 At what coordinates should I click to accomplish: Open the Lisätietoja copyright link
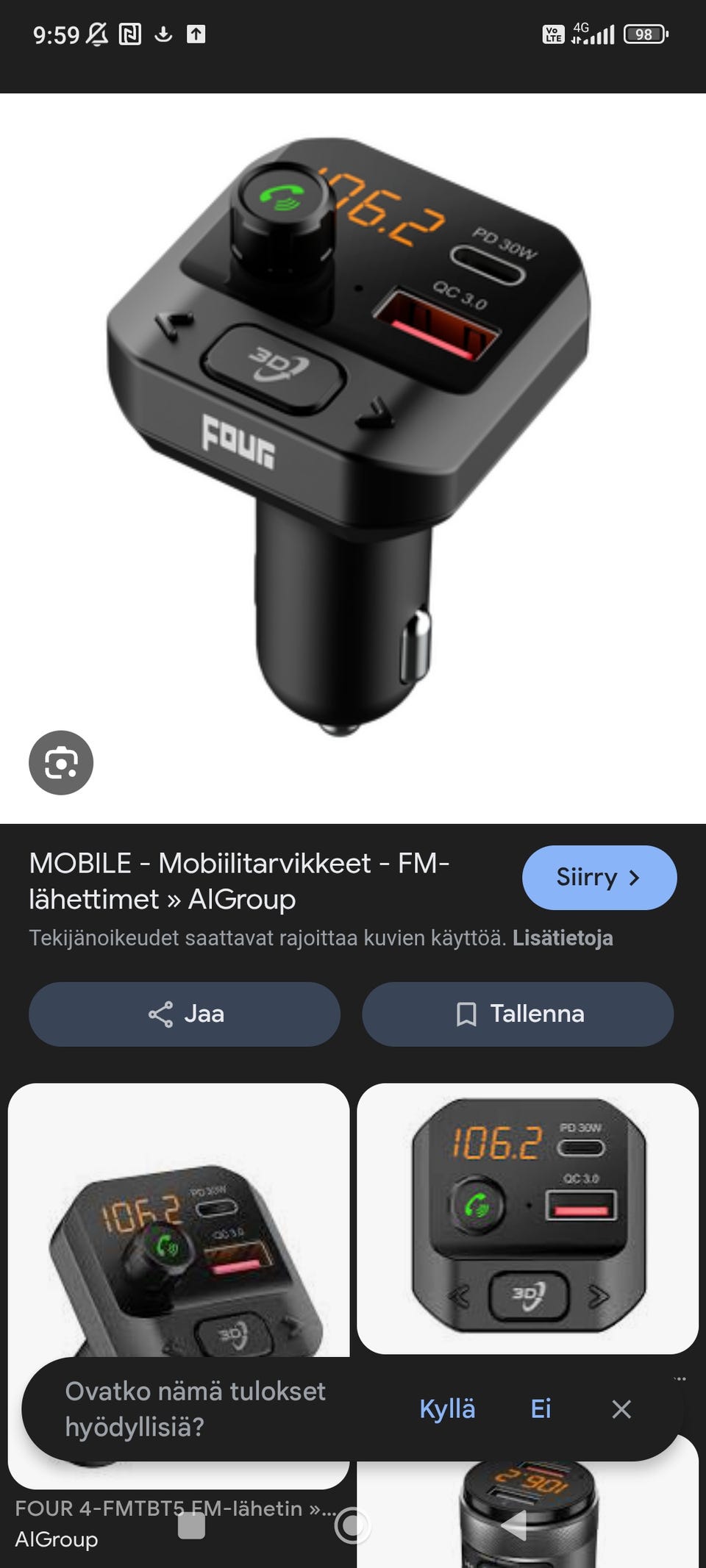[562, 938]
